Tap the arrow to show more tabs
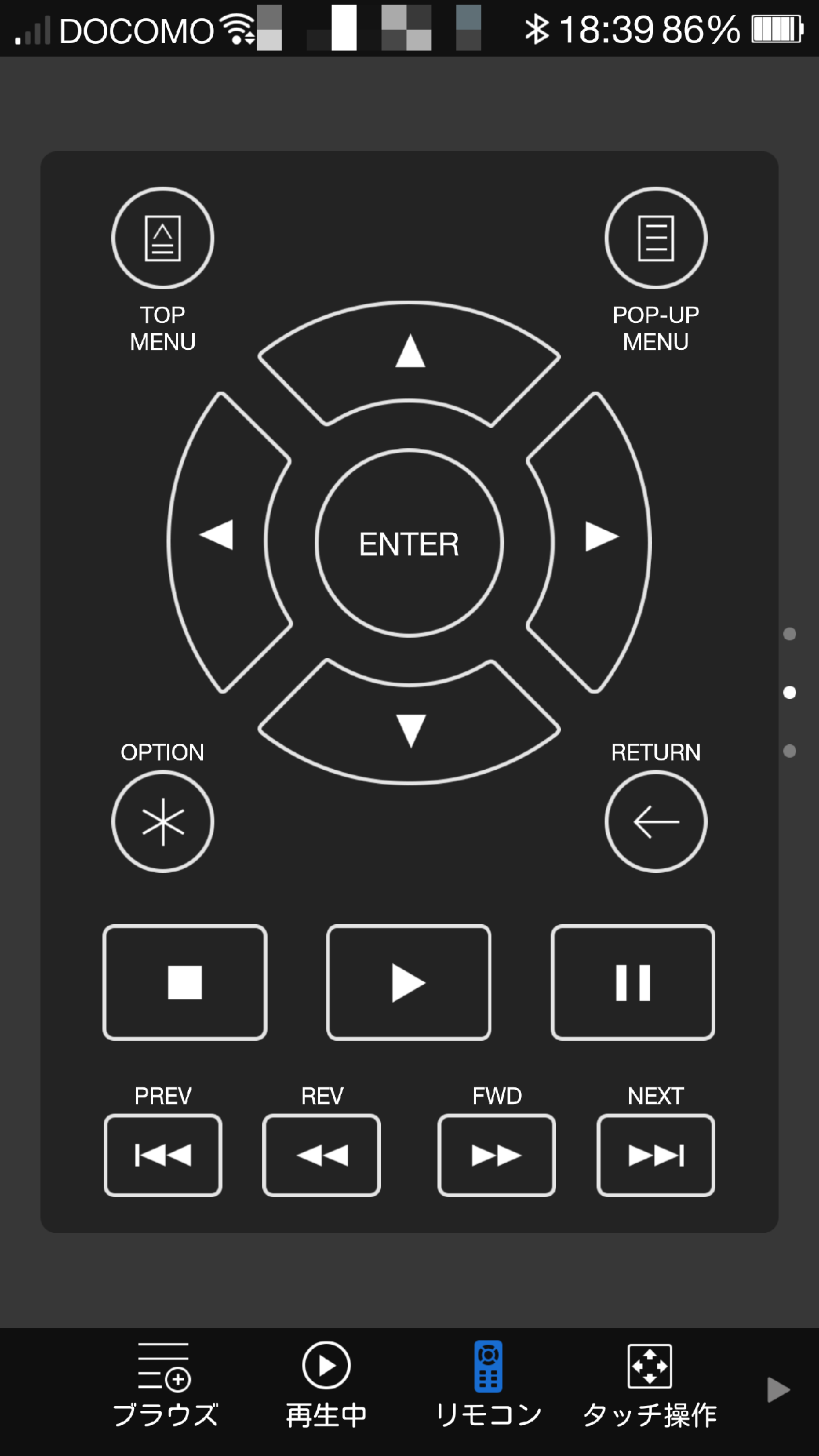 coord(779,1390)
